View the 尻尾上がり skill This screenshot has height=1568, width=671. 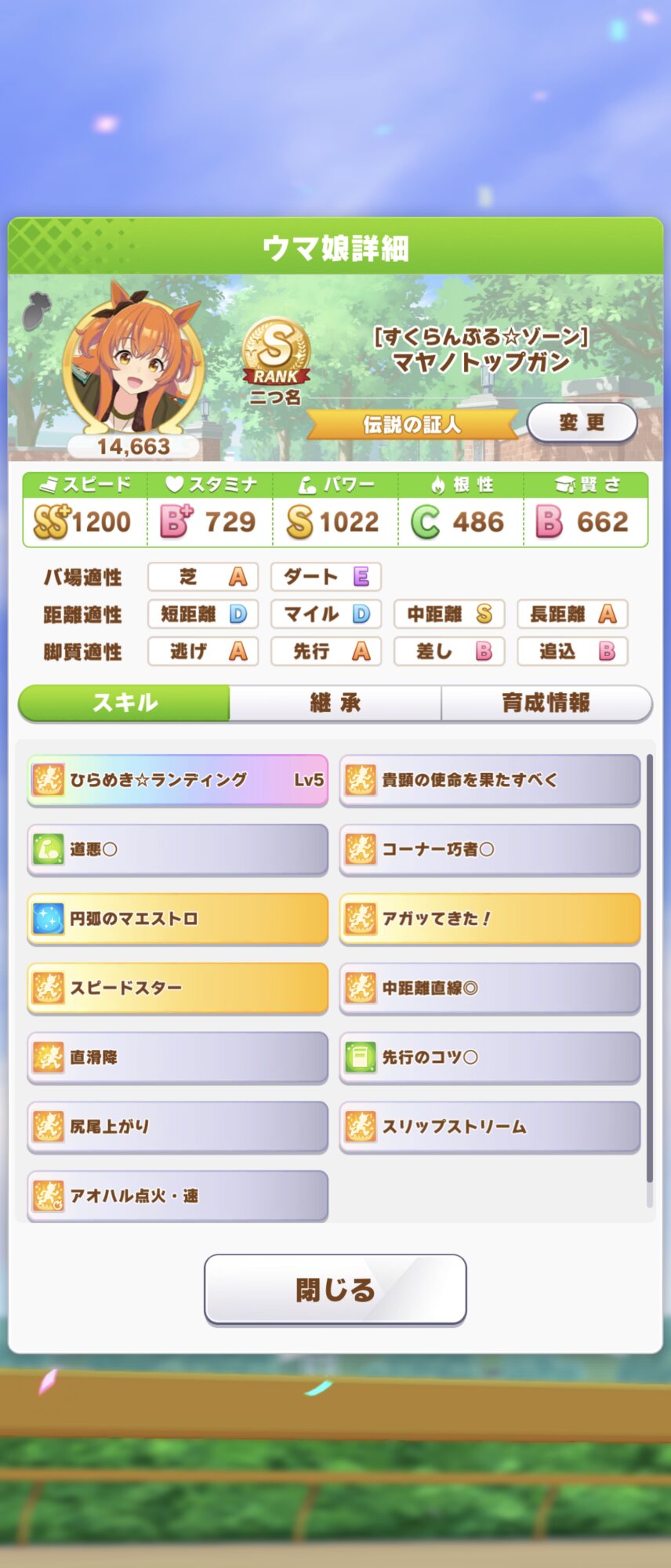pyautogui.click(x=177, y=1127)
